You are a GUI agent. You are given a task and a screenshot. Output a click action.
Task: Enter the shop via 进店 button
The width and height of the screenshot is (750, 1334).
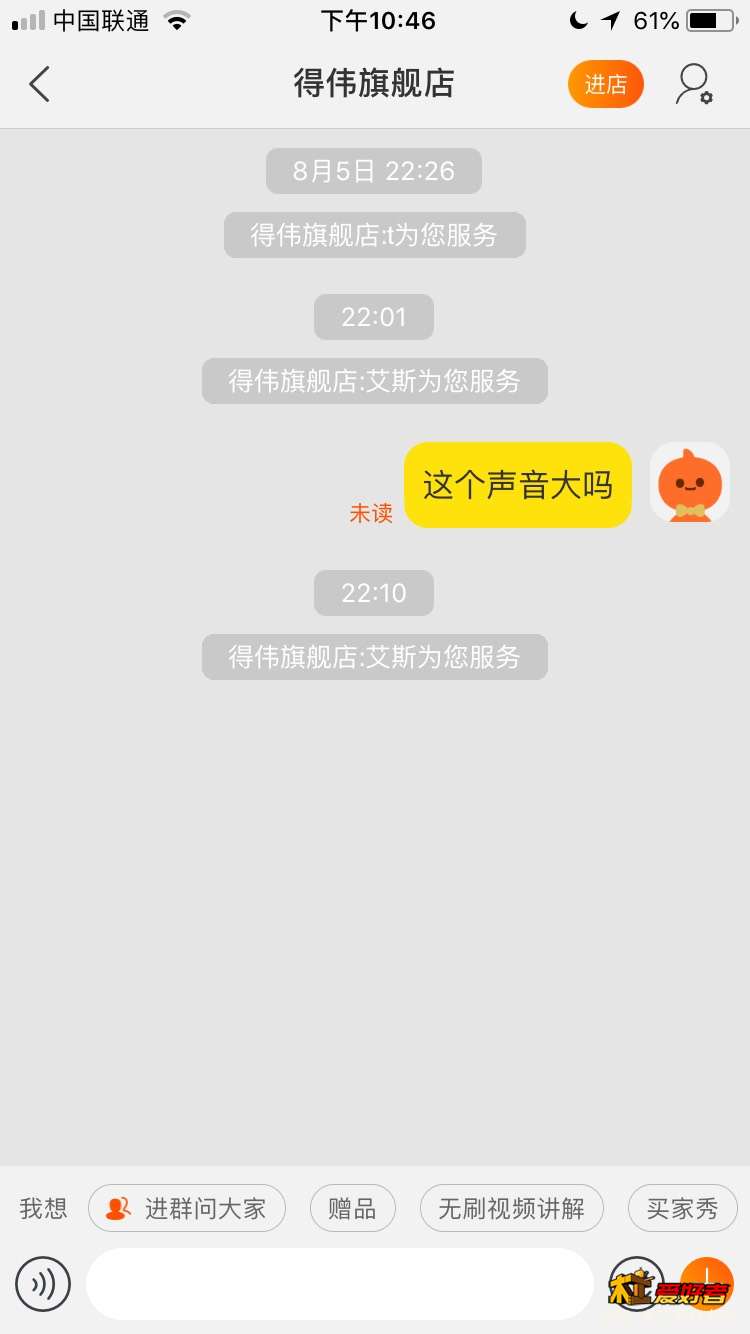(605, 85)
